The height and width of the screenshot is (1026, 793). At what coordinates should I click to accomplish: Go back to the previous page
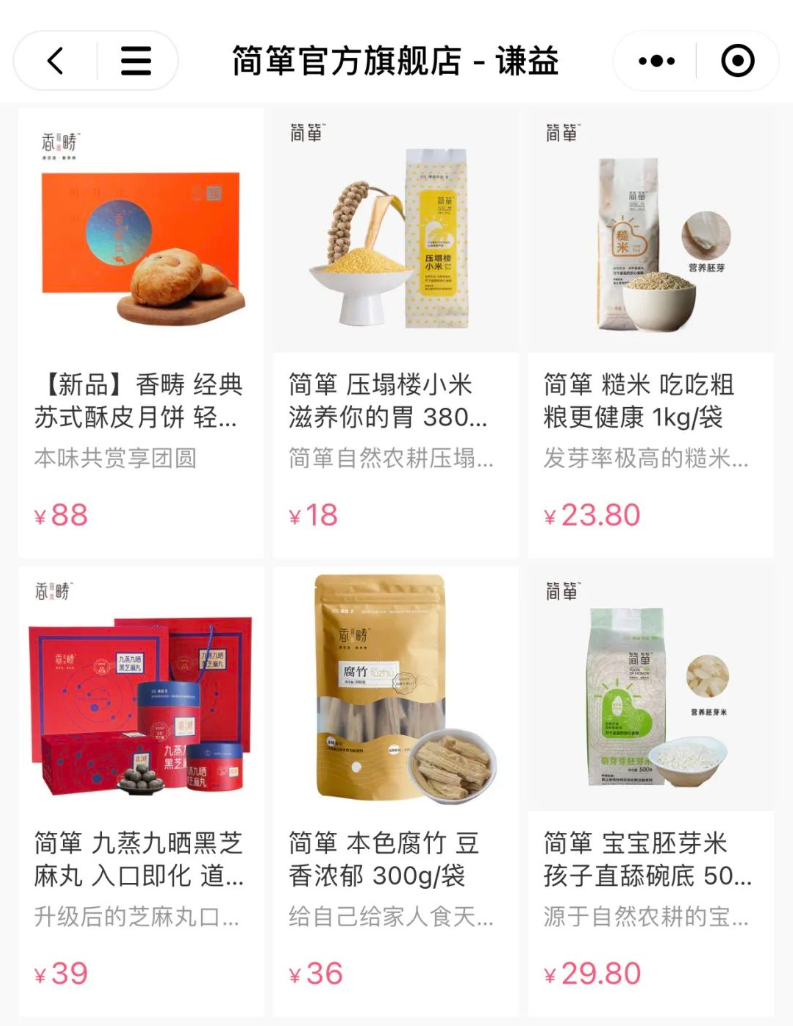56,61
